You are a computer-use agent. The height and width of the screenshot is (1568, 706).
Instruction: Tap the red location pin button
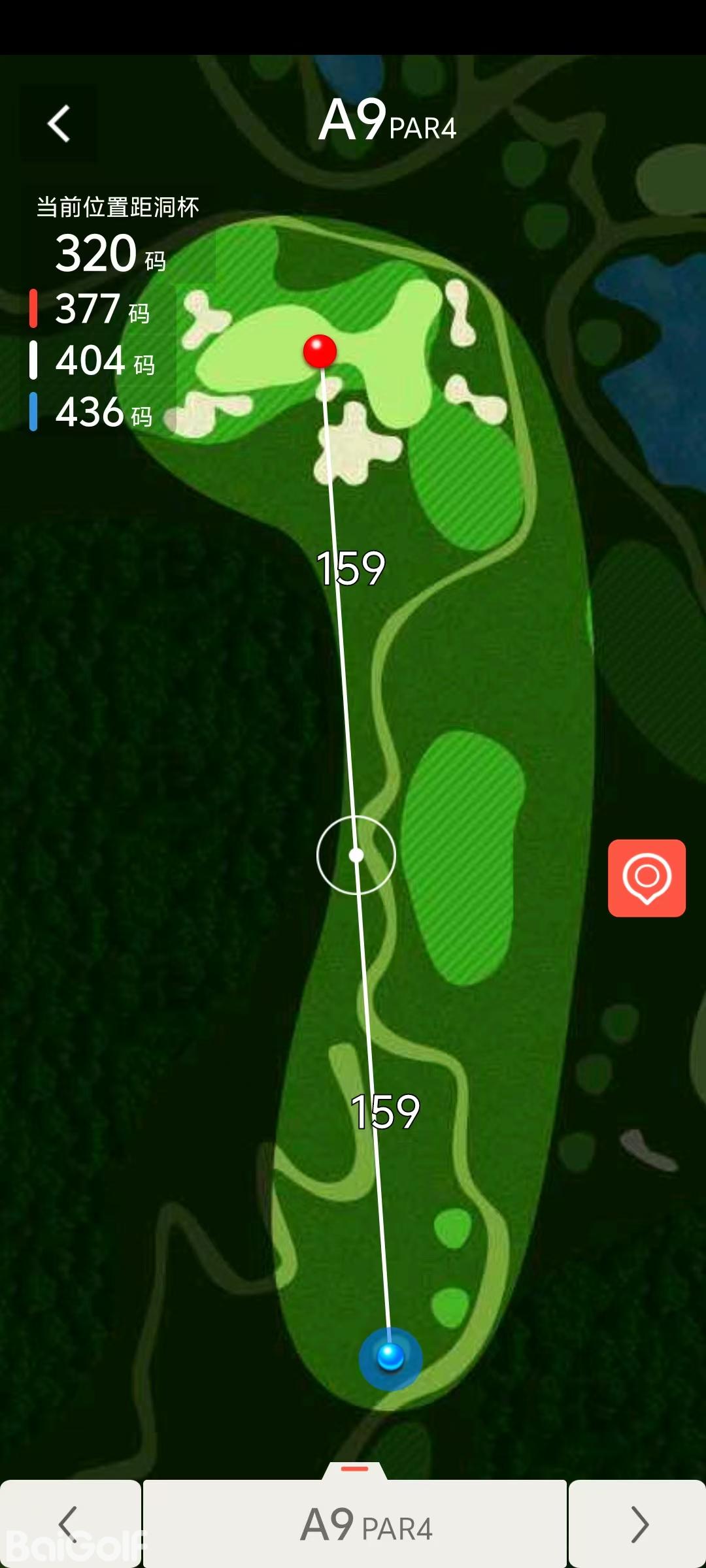[647, 877]
